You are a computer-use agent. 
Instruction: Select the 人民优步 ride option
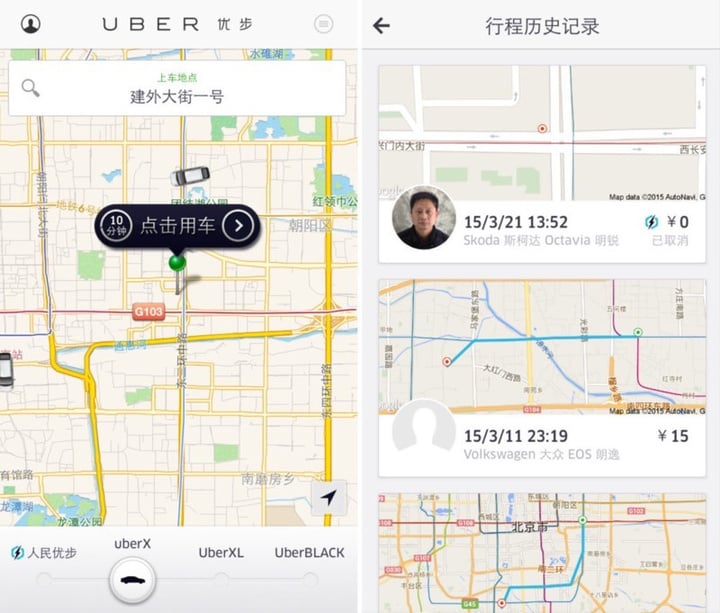44,553
